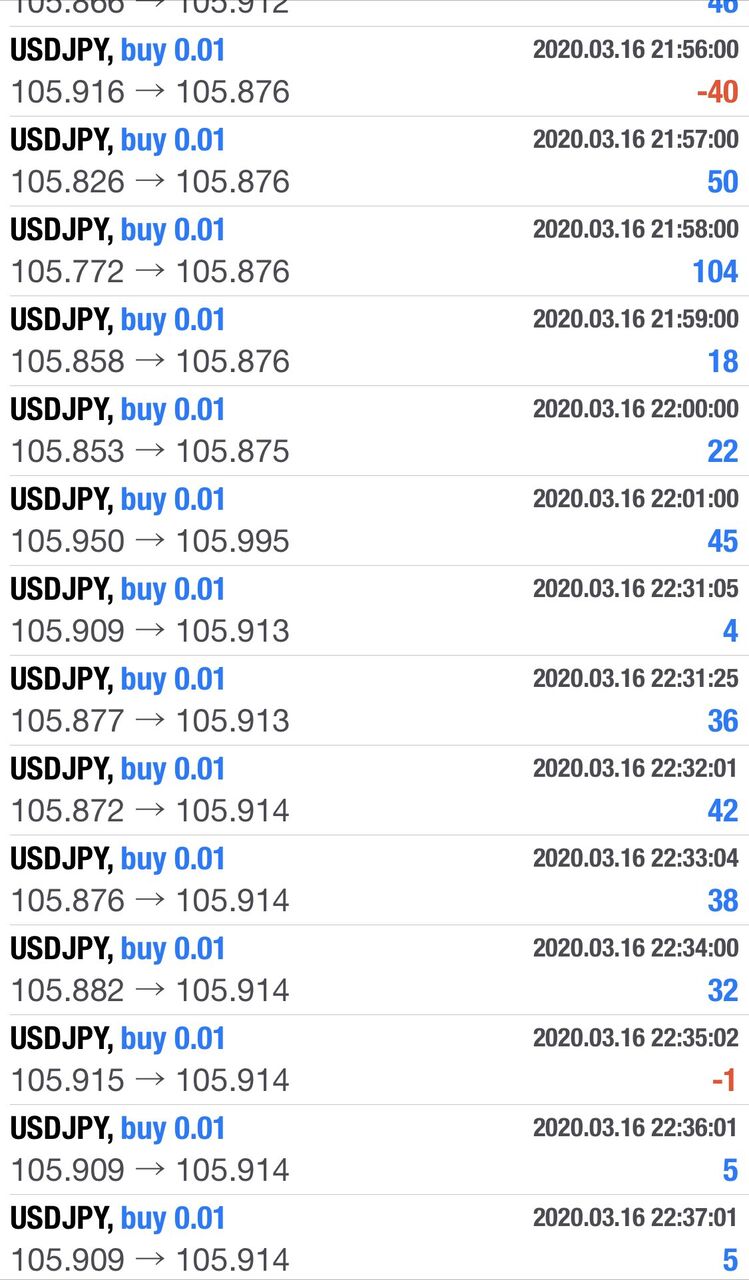Expand the USDJPY trade from 21:58:00
The width and height of the screenshot is (749, 1280).
pyautogui.click(x=374, y=251)
